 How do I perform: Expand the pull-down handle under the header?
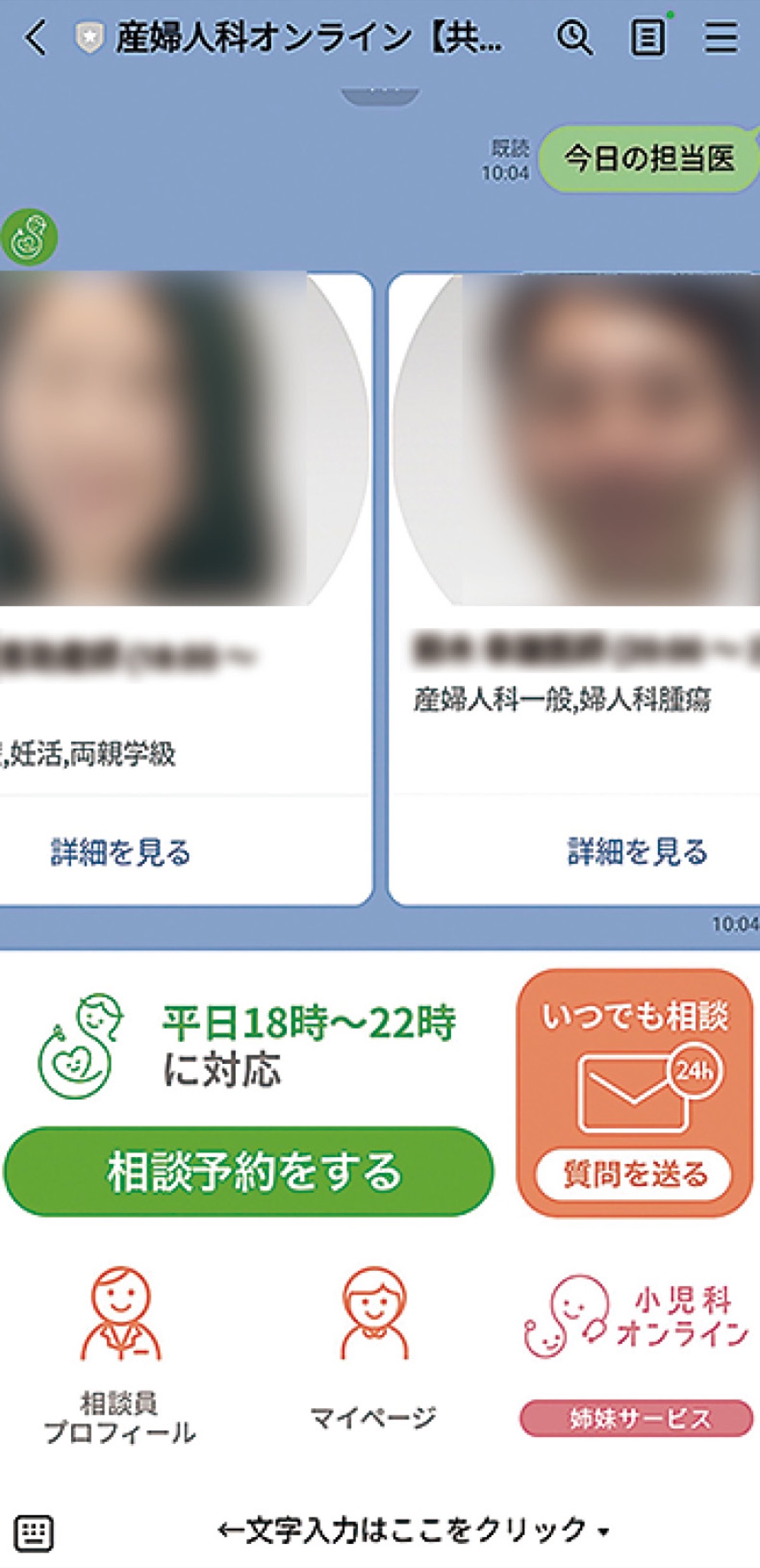pyautogui.click(x=380, y=96)
